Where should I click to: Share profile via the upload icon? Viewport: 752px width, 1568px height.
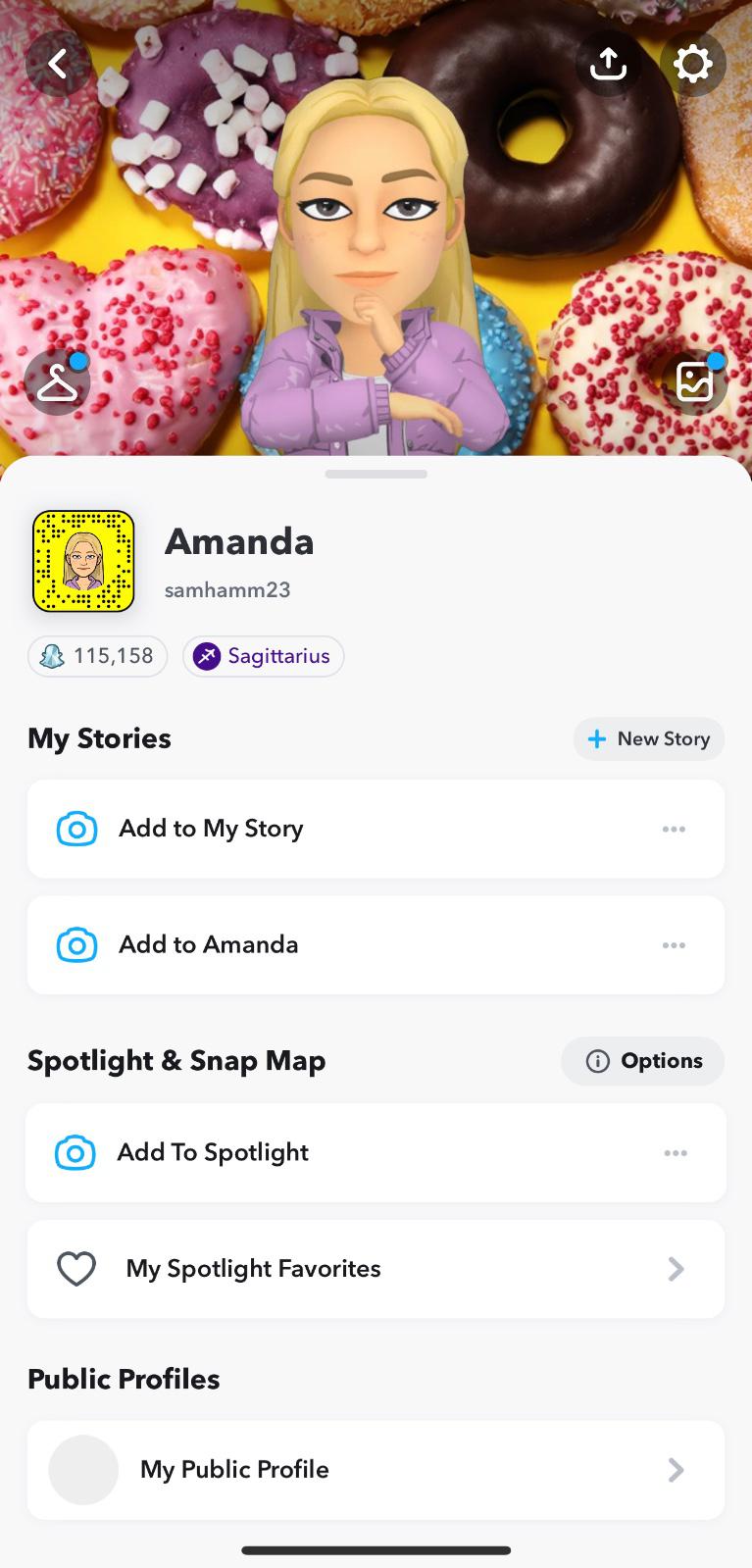click(608, 65)
